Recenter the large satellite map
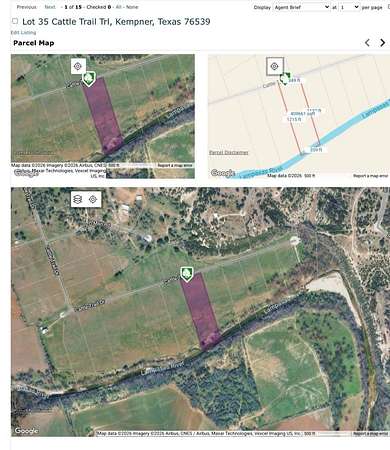Image resolution: width=390 pixels, height=450 pixels. click(93, 199)
